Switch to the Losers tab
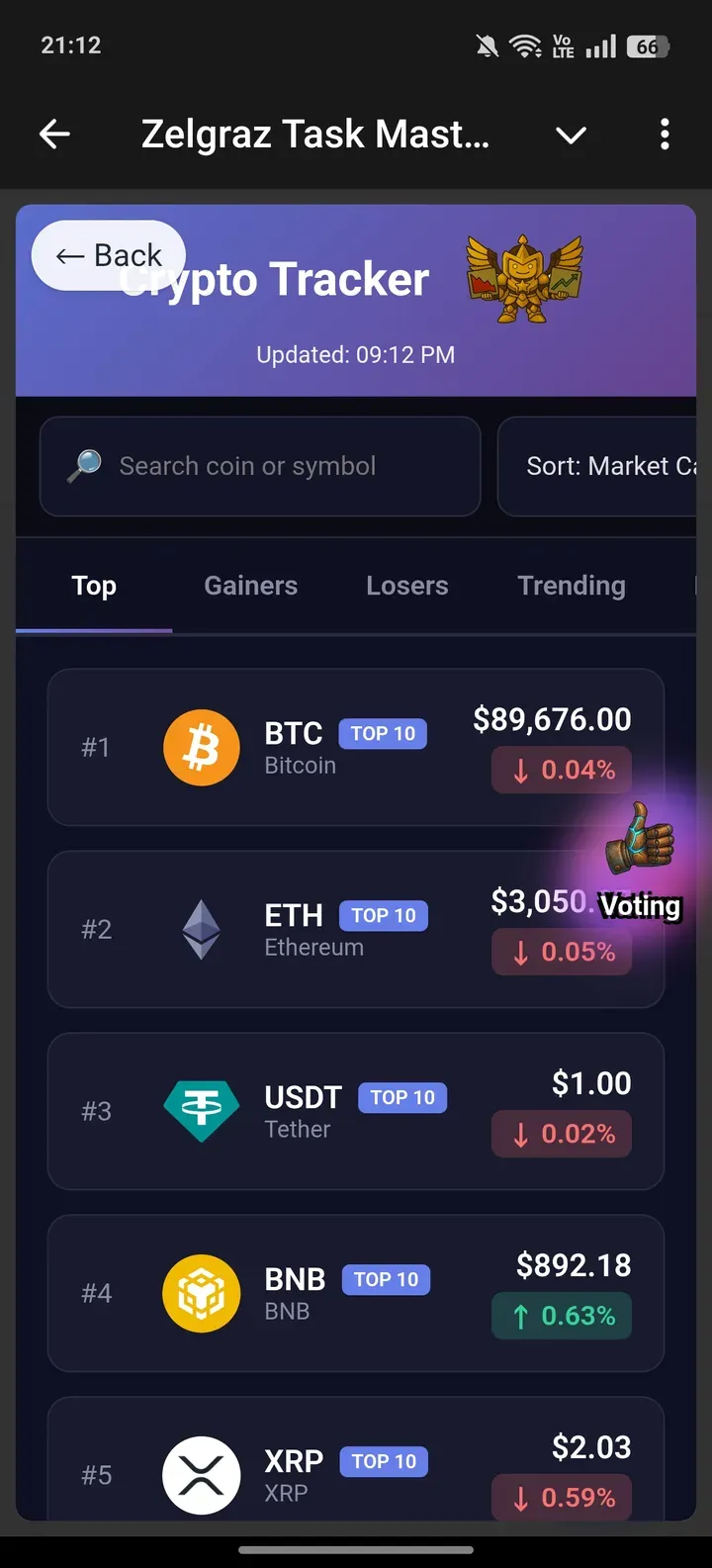This screenshot has width=712, height=1568. (x=406, y=586)
